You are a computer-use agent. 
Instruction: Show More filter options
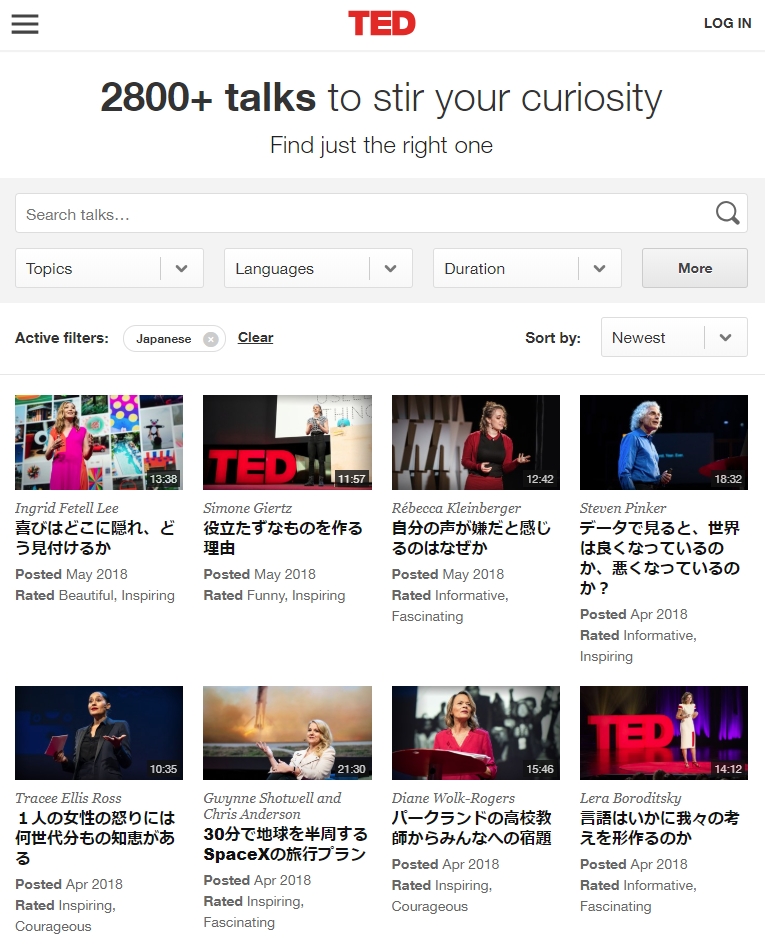click(x=694, y=268)
